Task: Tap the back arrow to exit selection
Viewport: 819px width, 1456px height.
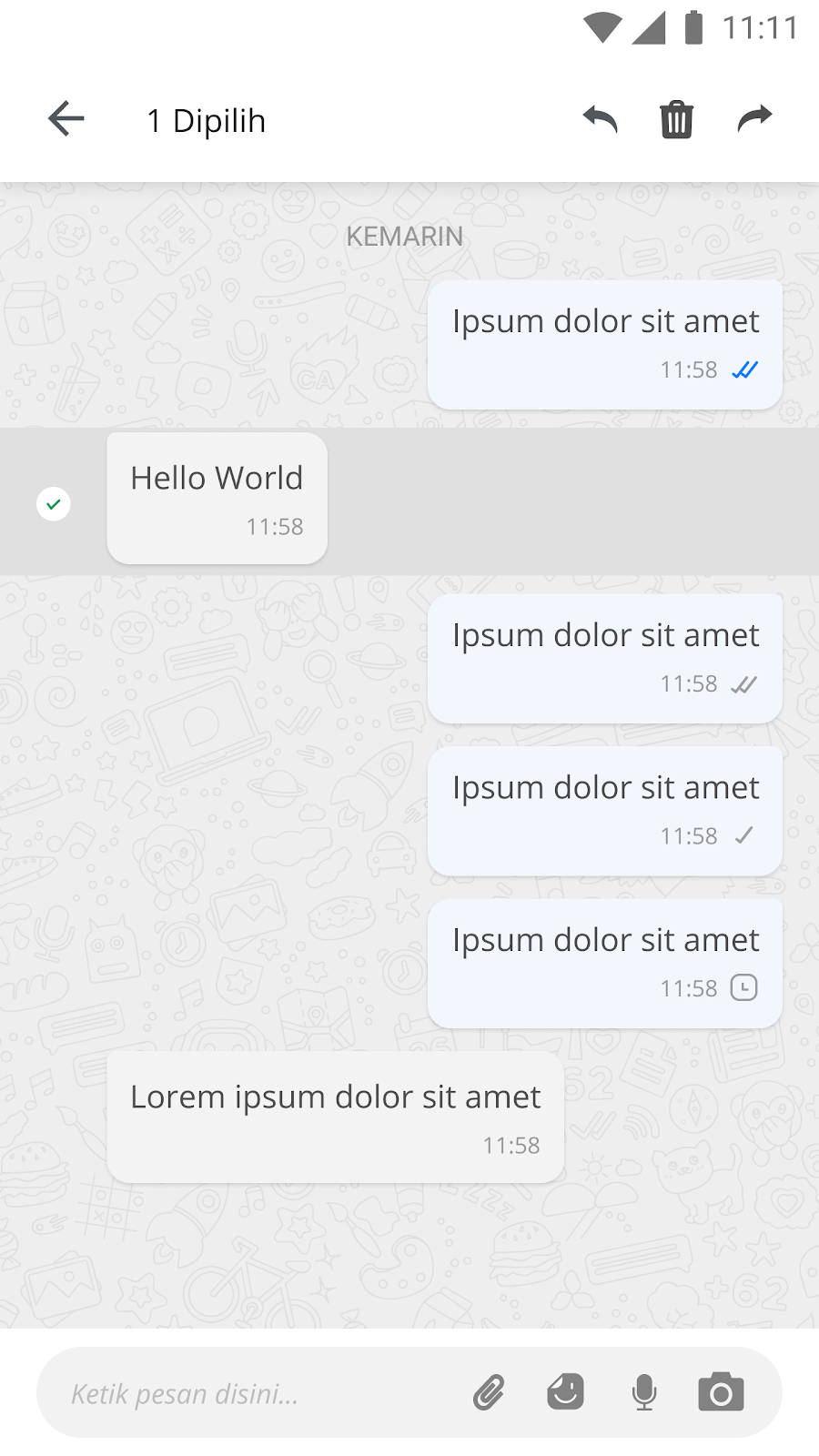Action: tap(66, 118)
